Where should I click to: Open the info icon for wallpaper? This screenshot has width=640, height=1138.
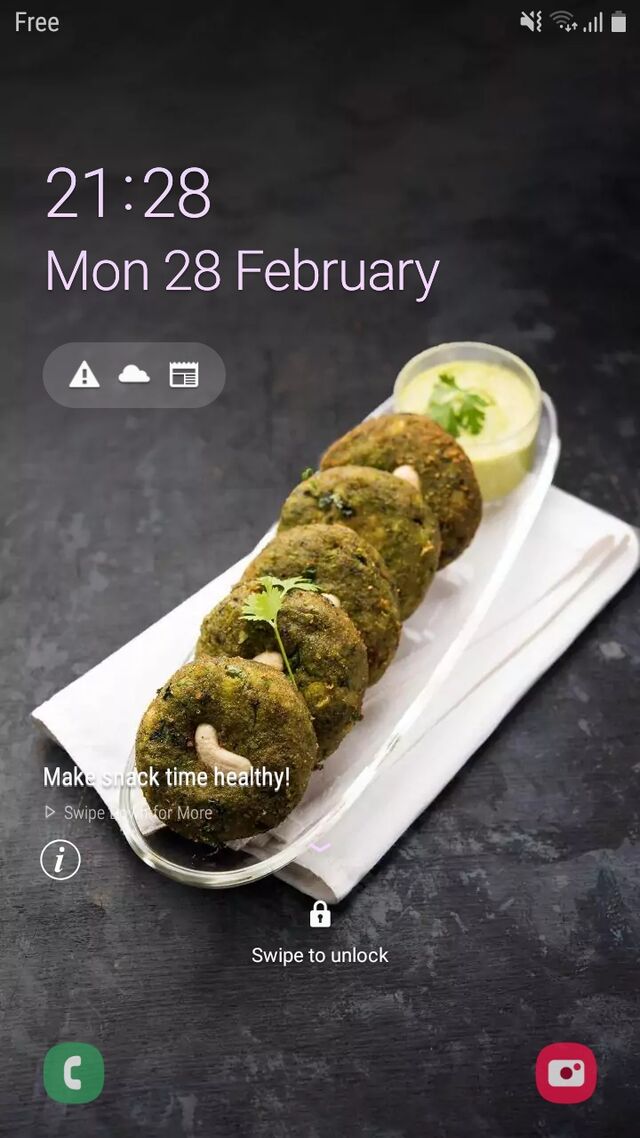coord(60,860)
